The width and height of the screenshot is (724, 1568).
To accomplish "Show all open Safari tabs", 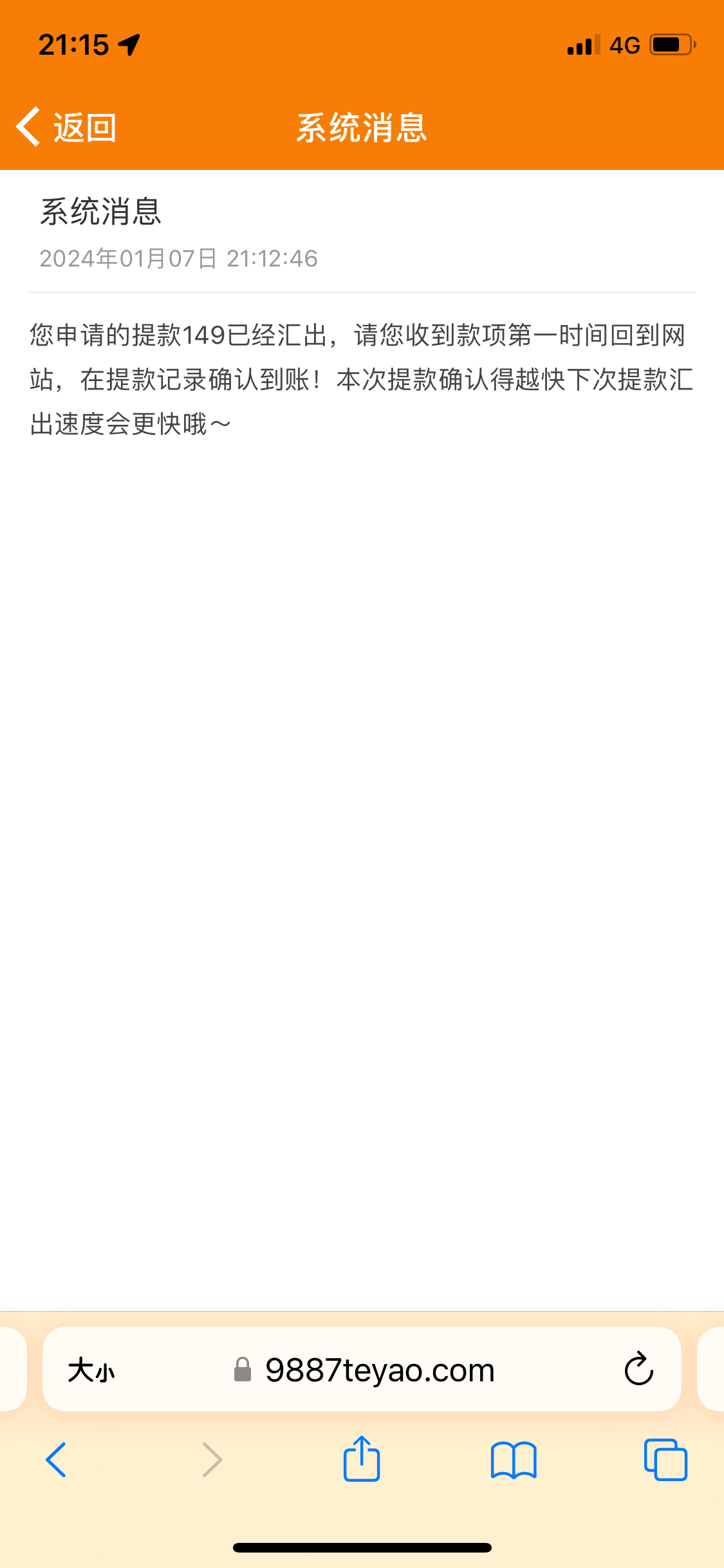I will (x=665, y=1460).
